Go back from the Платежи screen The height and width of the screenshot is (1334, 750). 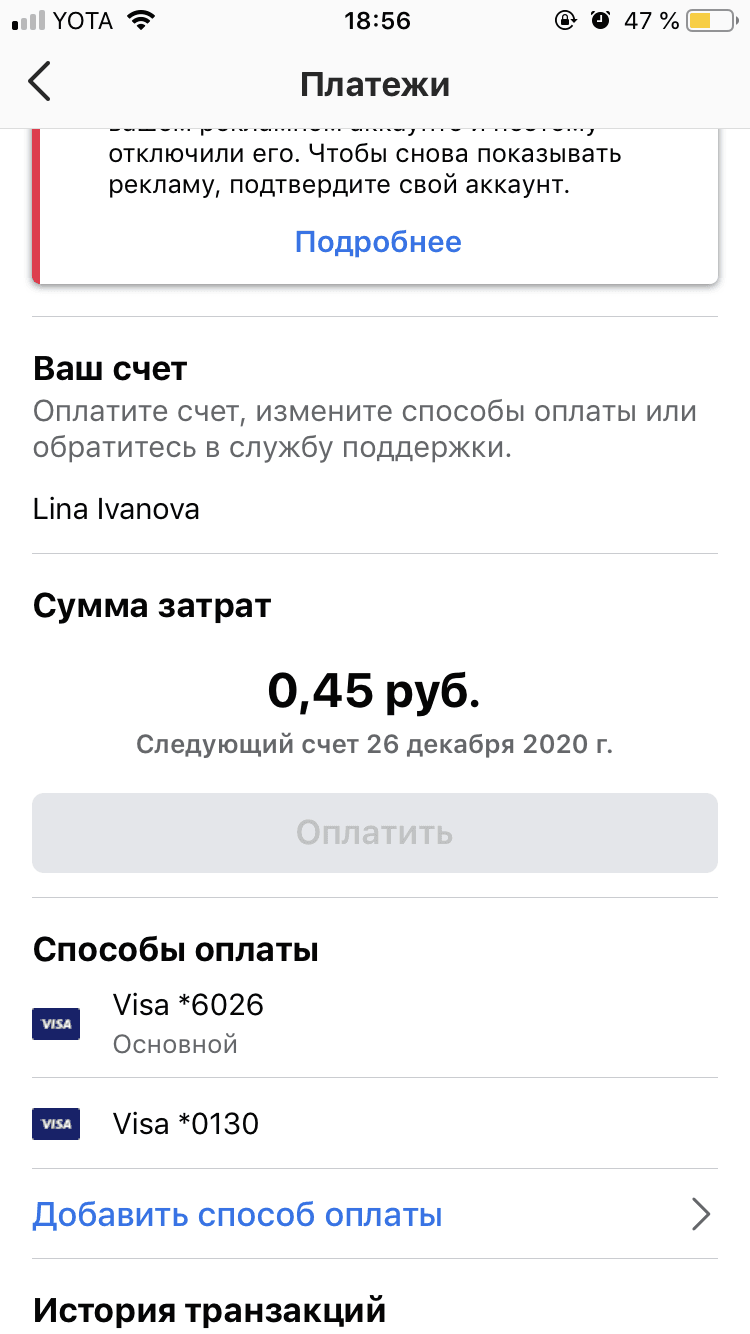39,82
